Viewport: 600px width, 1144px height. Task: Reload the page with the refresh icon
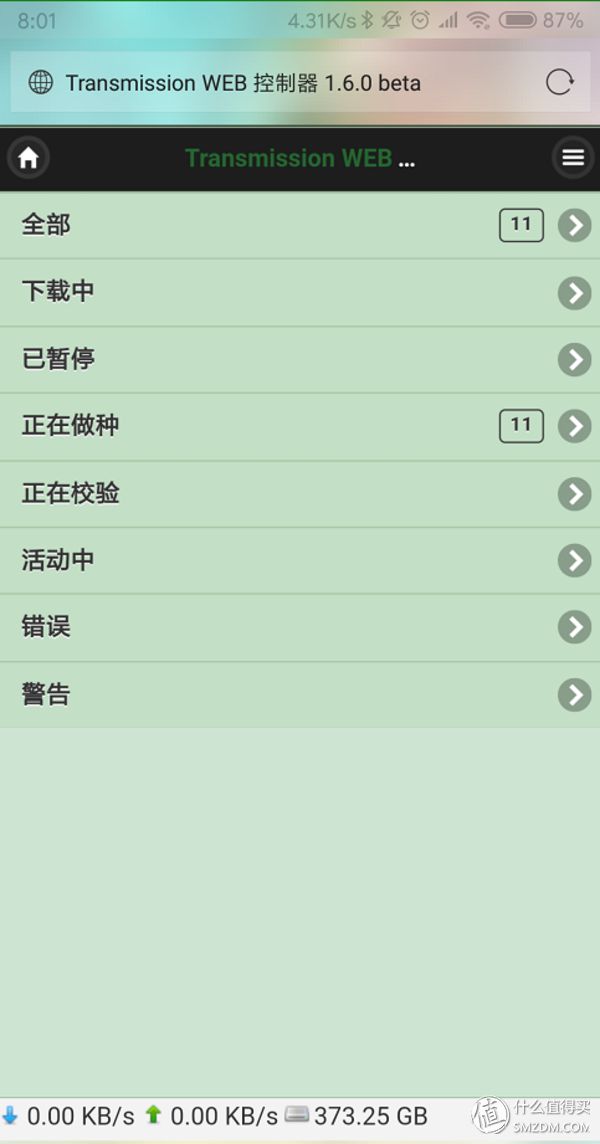point(560,82)
